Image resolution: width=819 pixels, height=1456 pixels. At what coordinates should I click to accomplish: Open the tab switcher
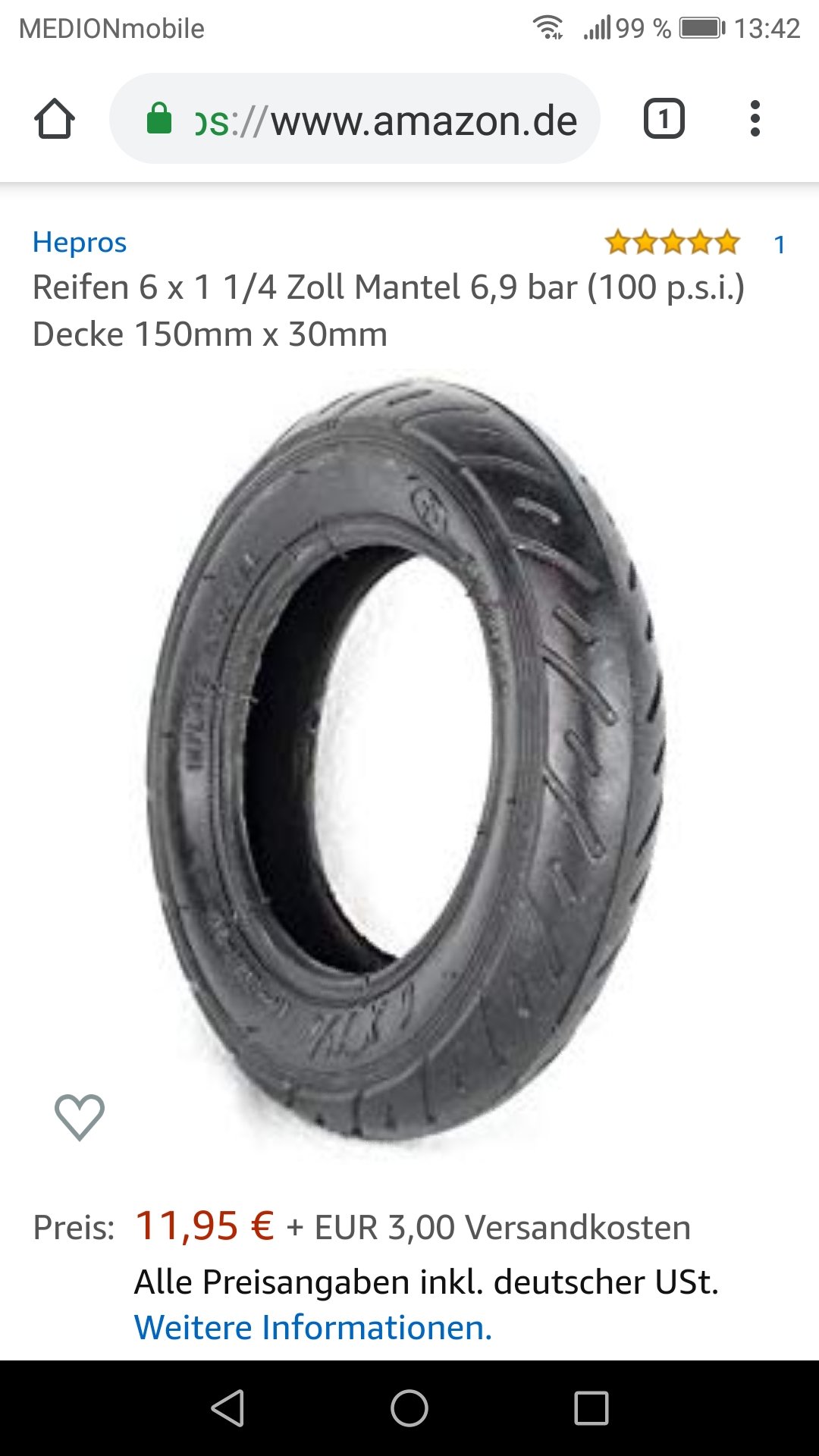tap(664, 119)
